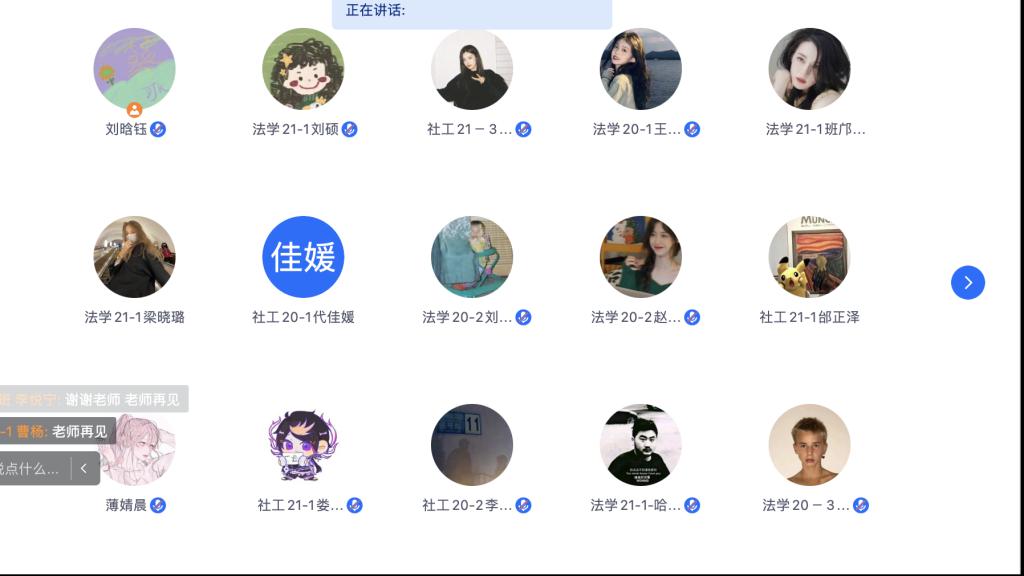Screen dimensions: 1024x576
Task: Tap the 社工21-1娄 participant tile
Action: click(x=303, y=445)
